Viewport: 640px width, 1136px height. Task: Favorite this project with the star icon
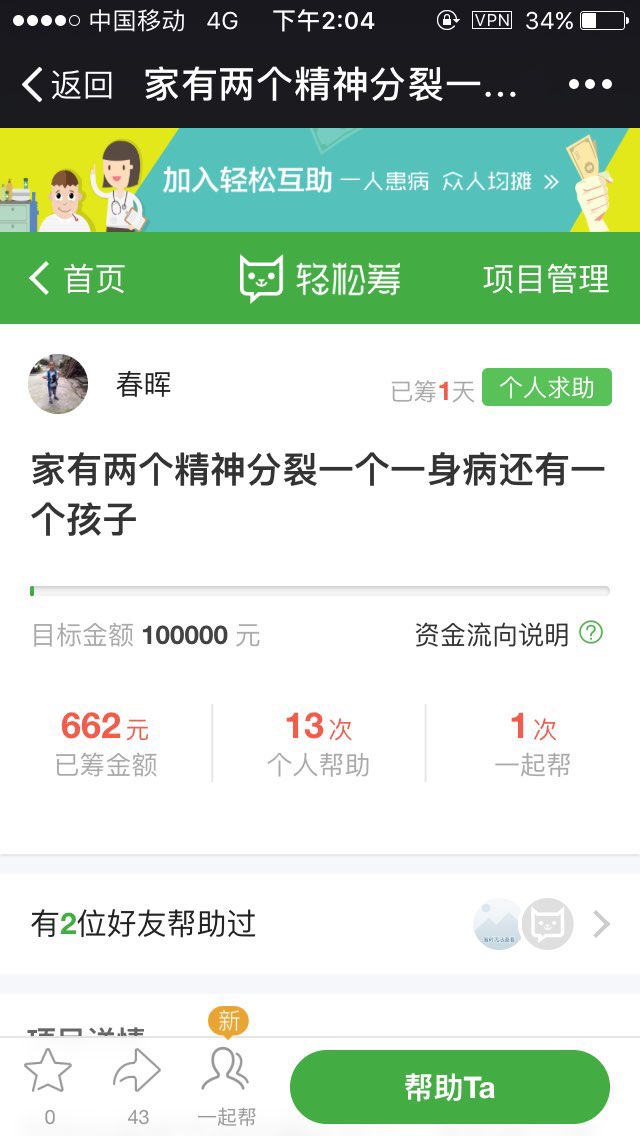48,1074
